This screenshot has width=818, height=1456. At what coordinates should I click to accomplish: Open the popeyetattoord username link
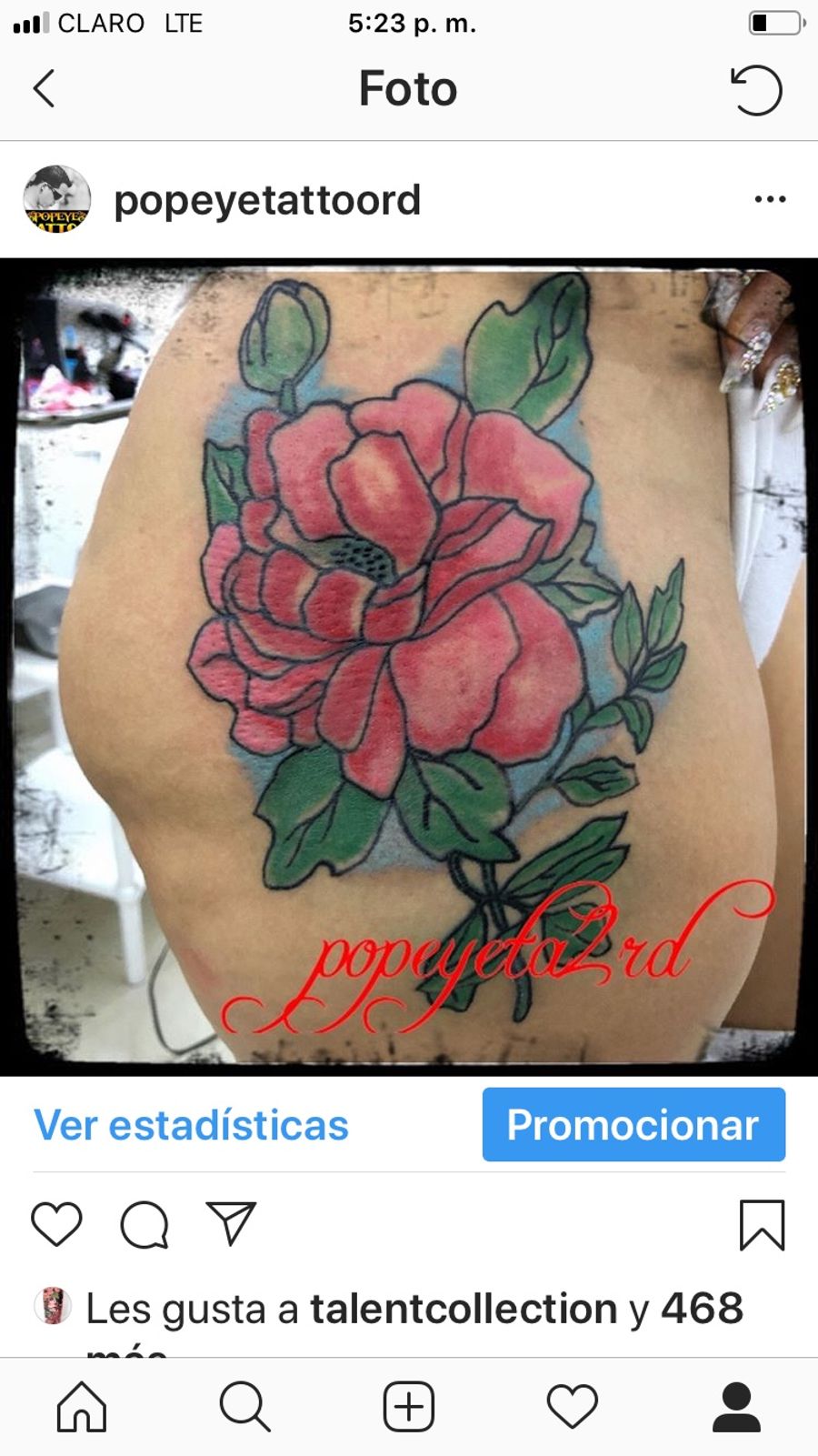(267, 200)
